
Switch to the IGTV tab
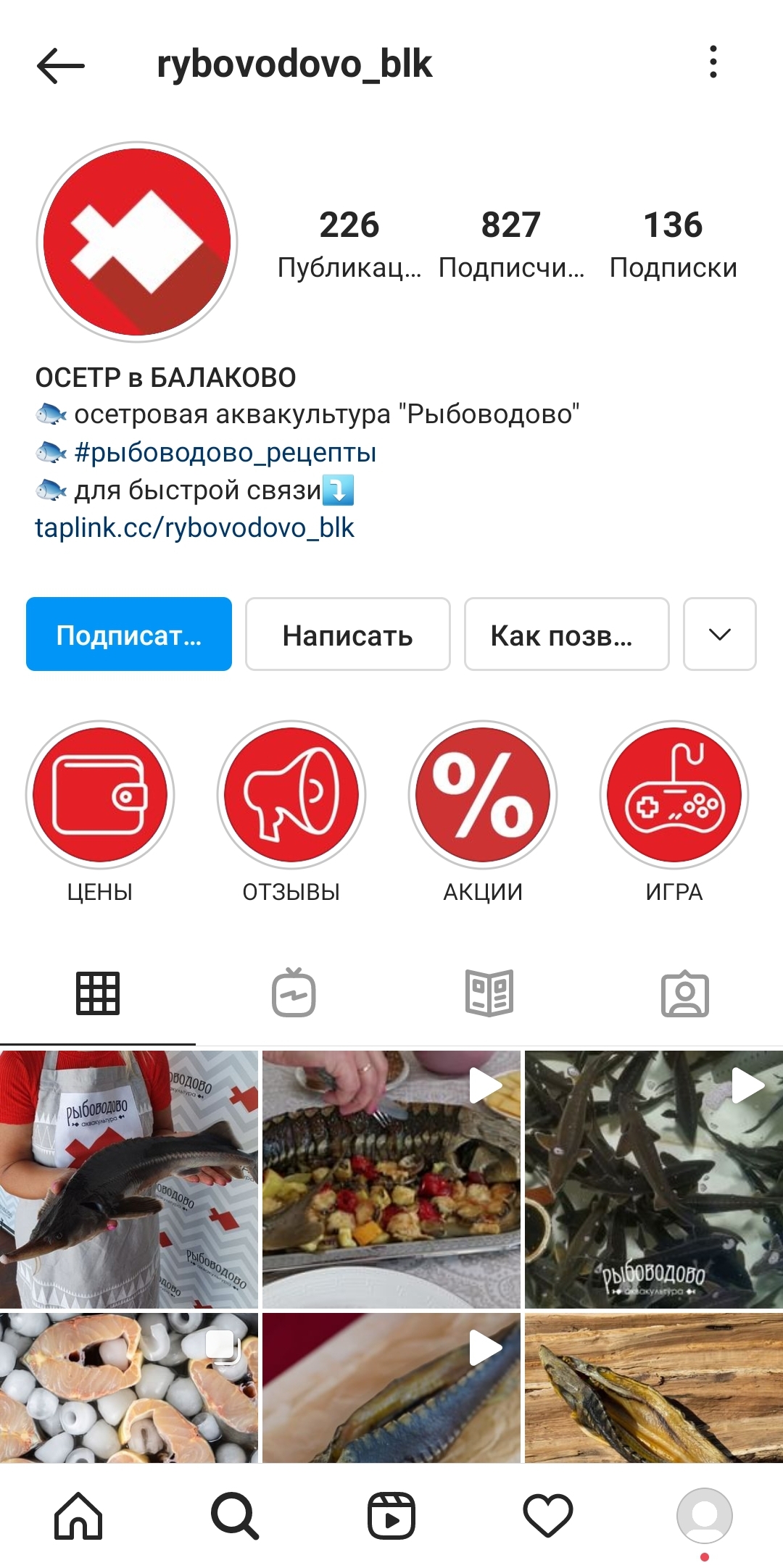click(x=294, y=993)
